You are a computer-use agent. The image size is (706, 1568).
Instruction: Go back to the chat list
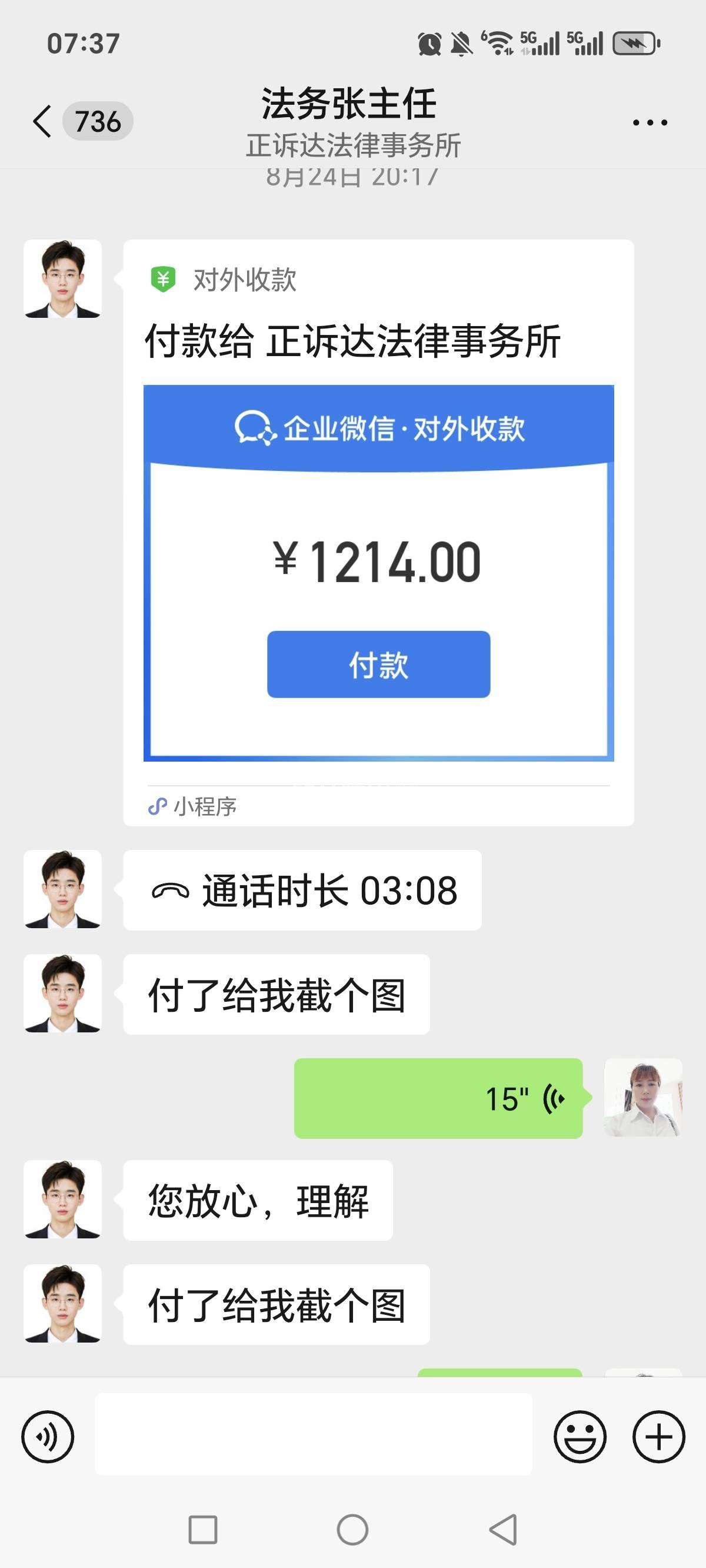(x=42, y=121)
